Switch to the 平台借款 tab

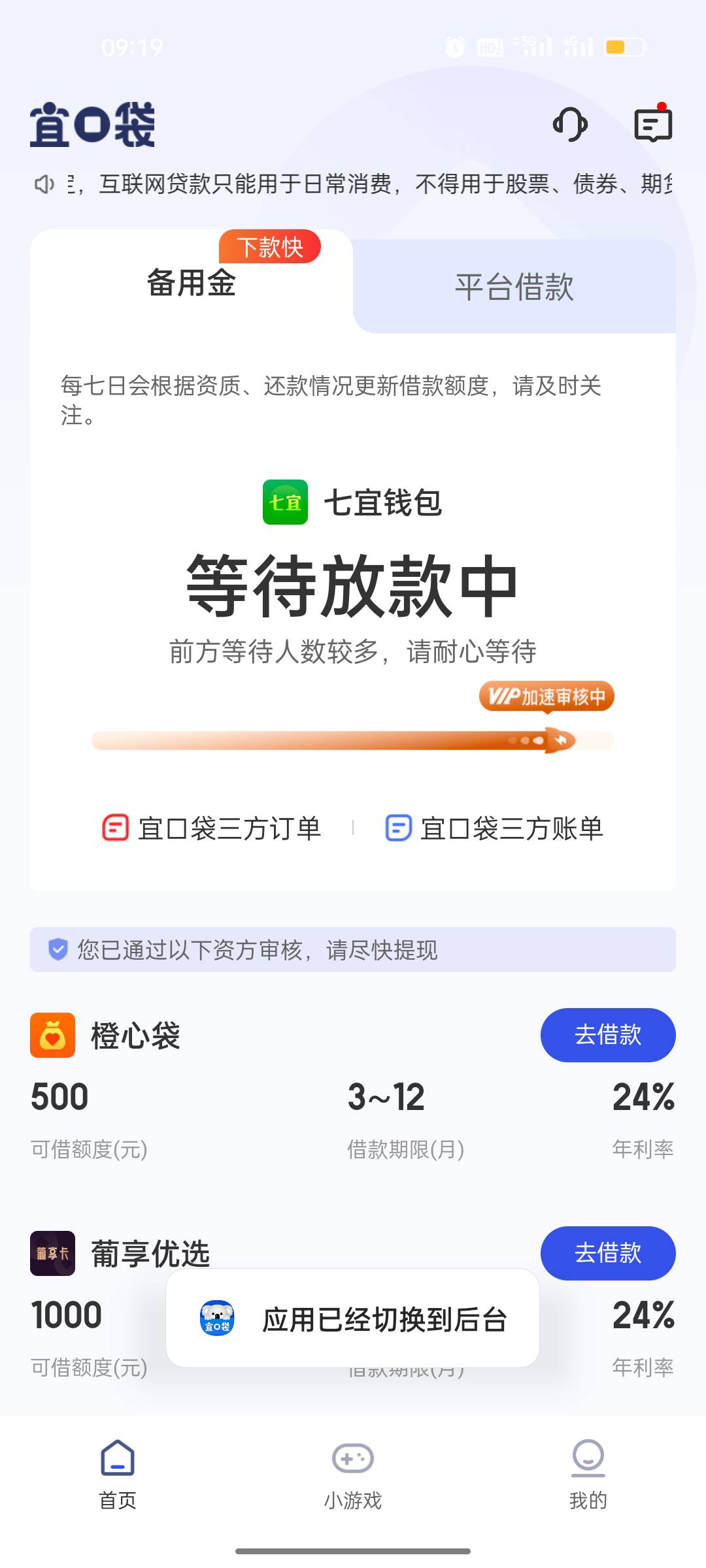pos(514,287)
